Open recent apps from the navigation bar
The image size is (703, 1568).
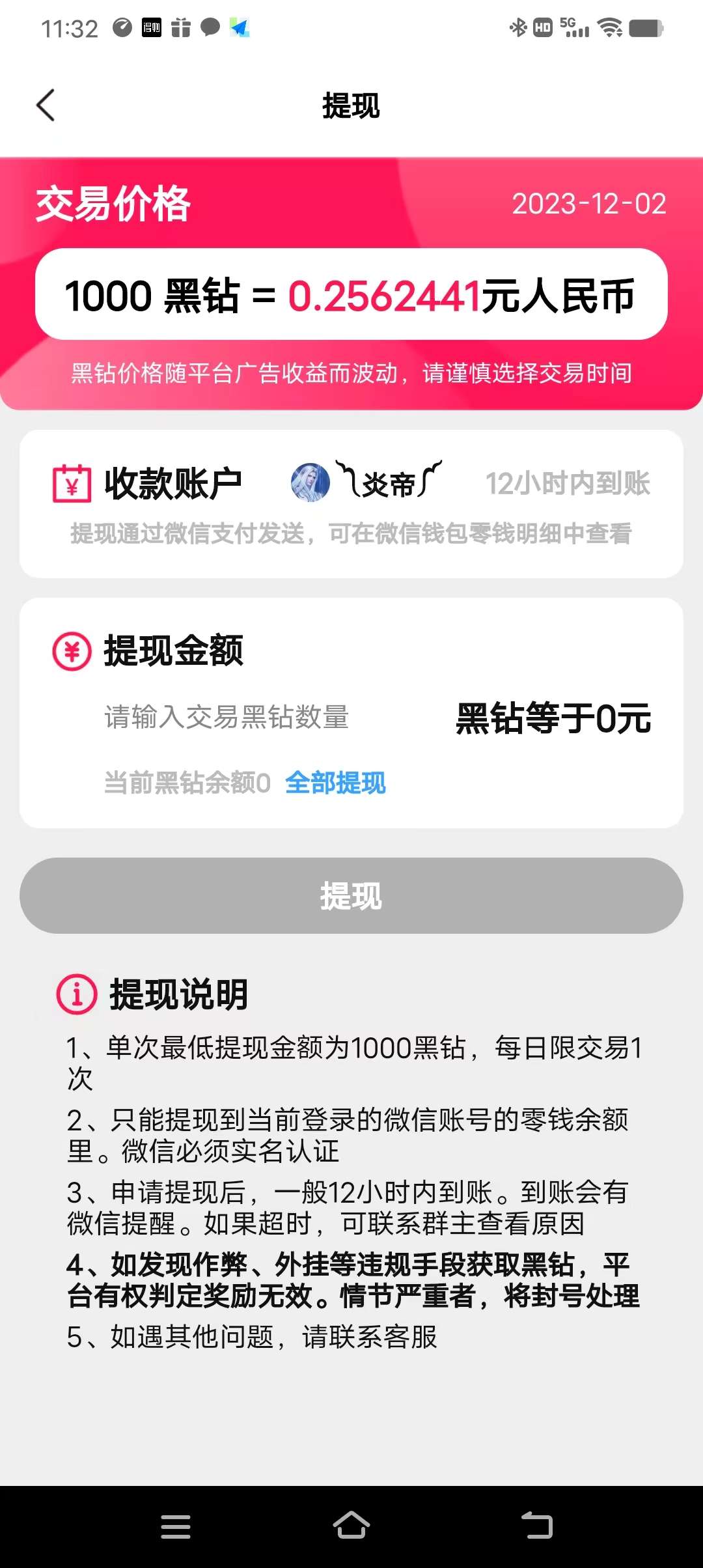click(x=176, y=1526)
